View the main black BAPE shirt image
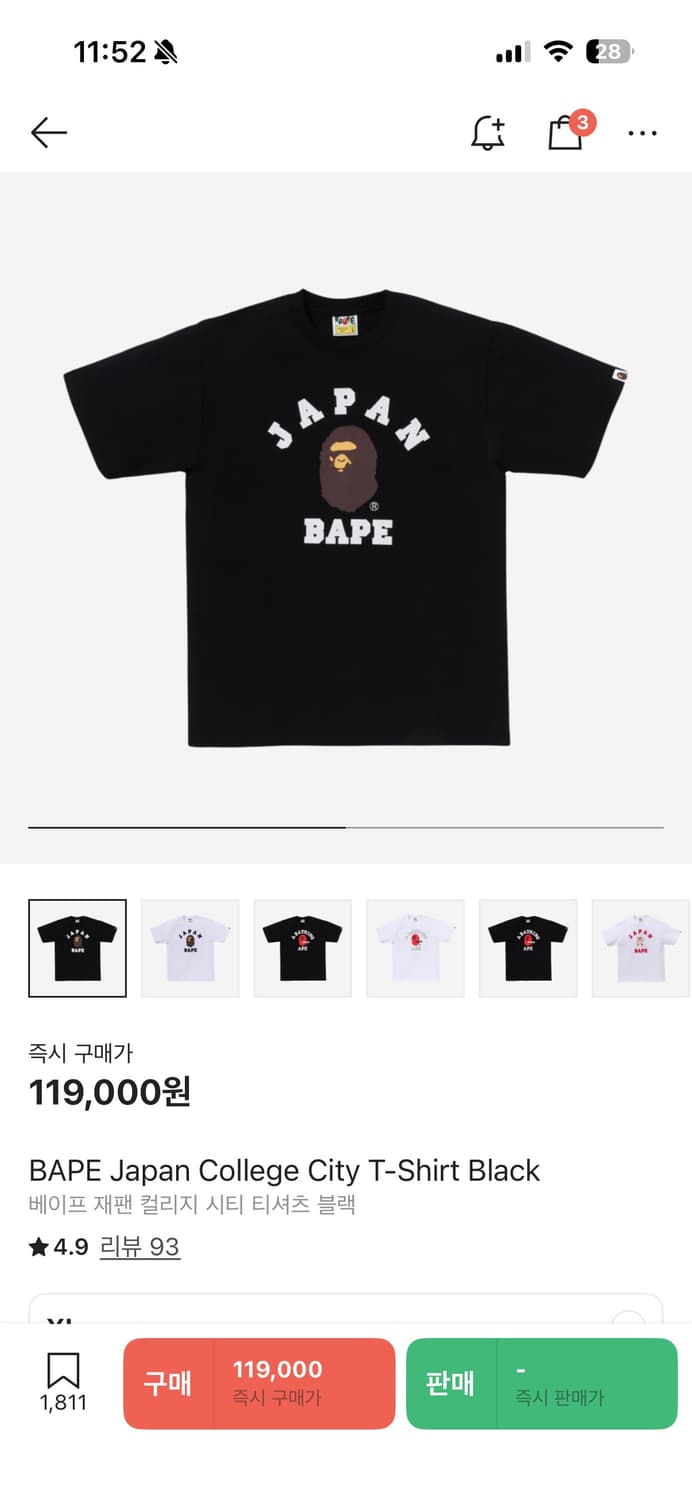This screenshot has height=1500, width=692. point(346,517)
